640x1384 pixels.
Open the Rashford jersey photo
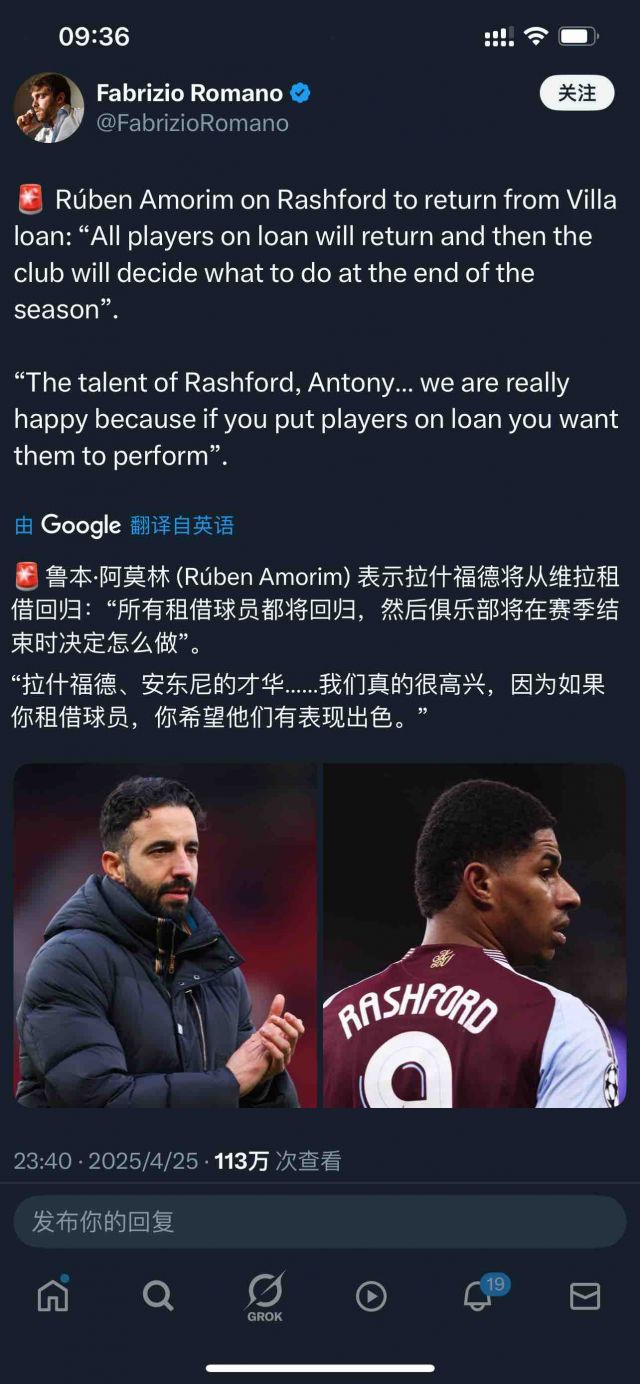click(x=474, y=935)
